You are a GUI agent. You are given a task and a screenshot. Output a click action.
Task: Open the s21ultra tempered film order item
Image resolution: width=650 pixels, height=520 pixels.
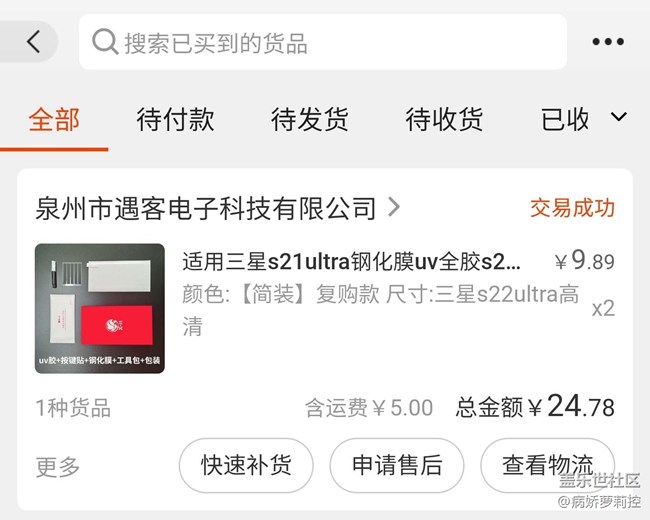coord(350,263)
